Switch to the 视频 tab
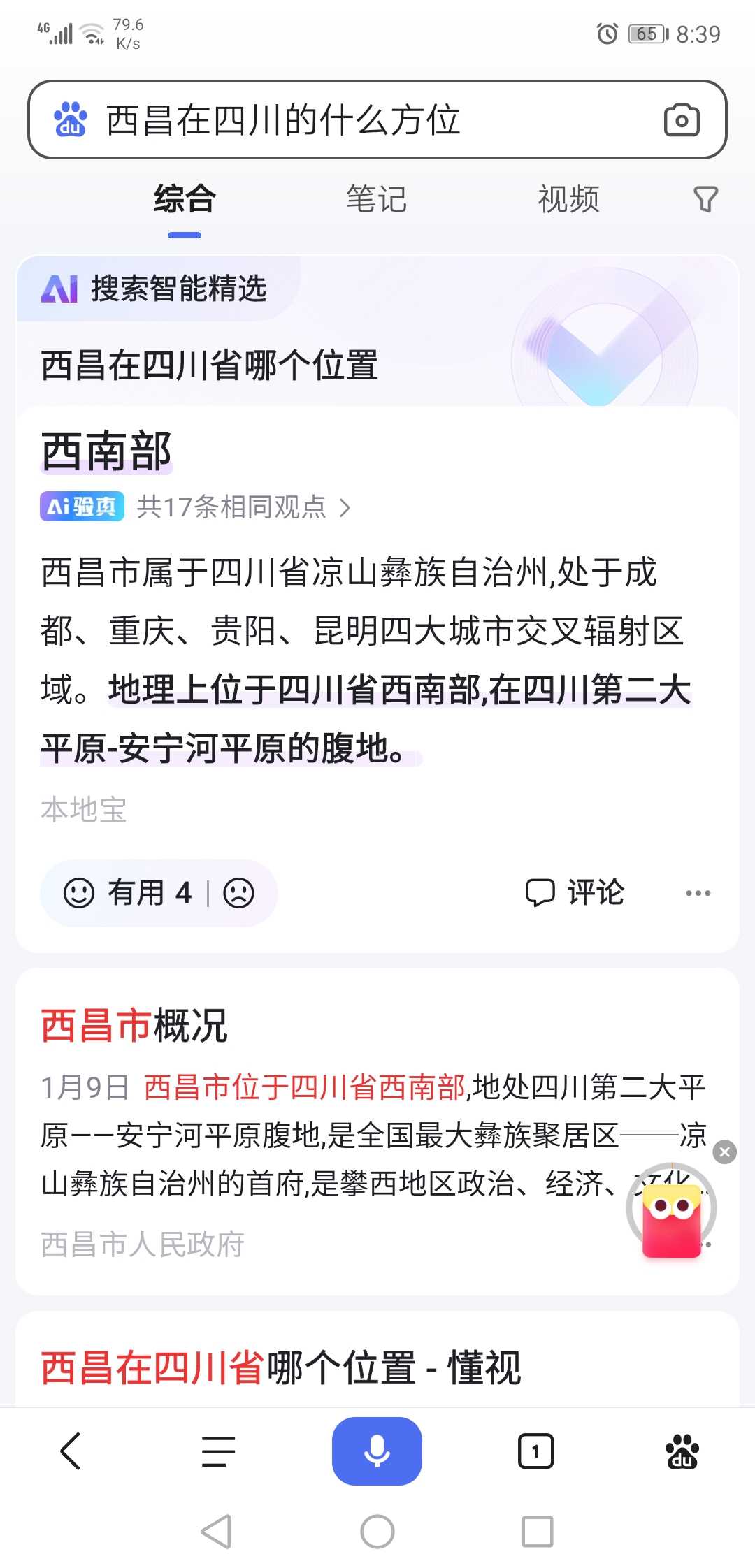The width and height of the screenshot is (755, 1568). point(568,199)
